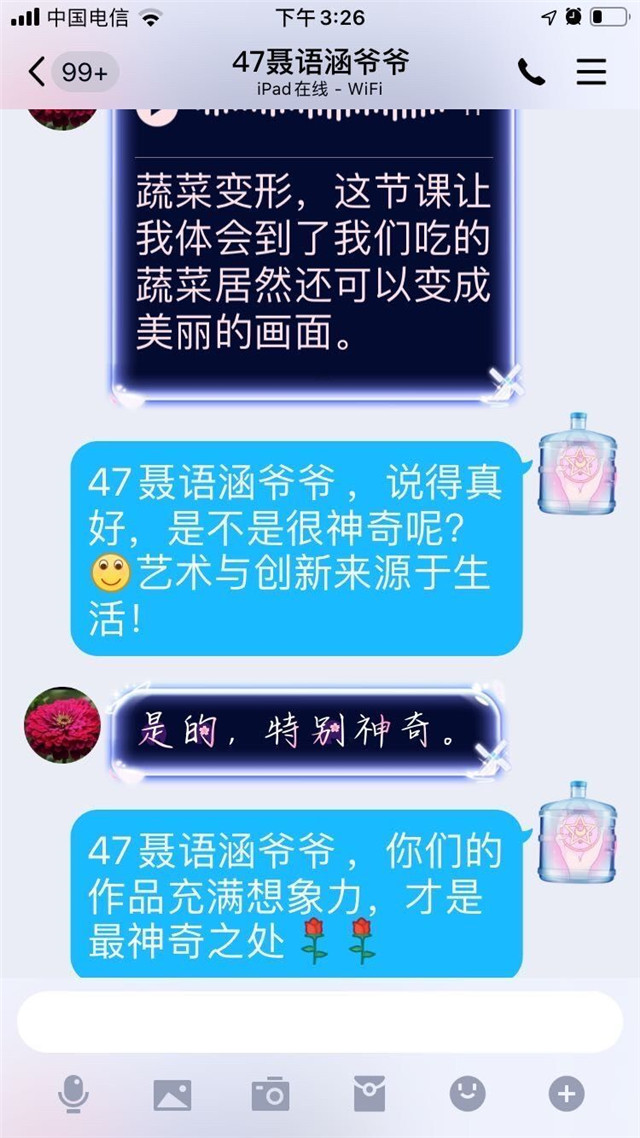
Task: Open the emoji panel
Action: 467,1093
